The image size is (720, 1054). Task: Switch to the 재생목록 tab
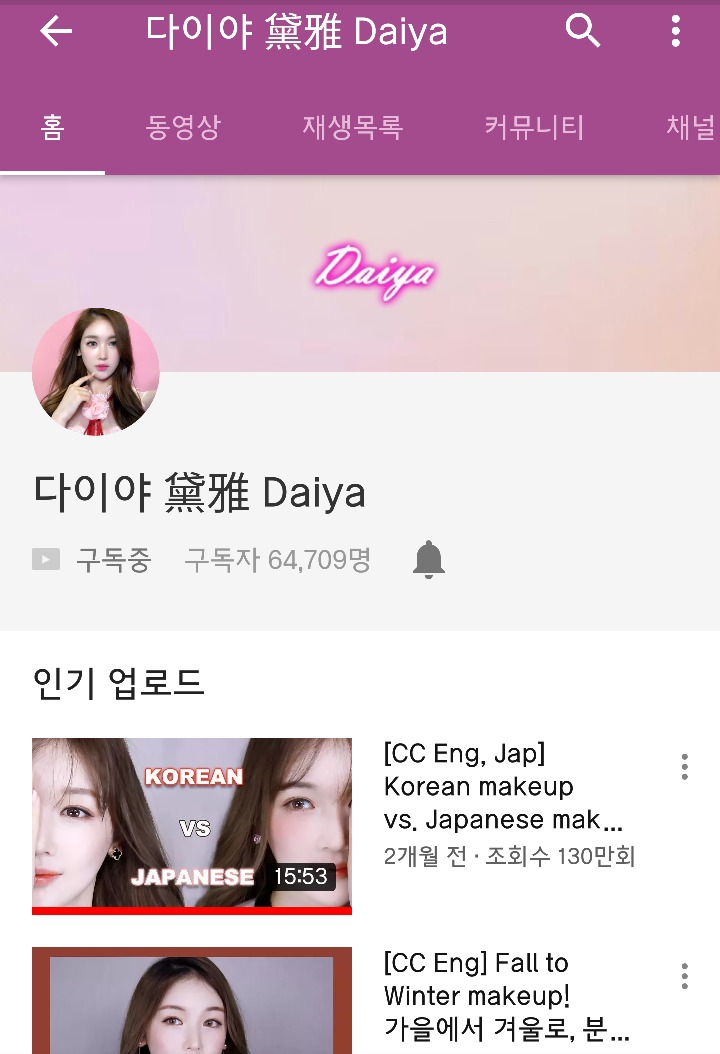coord(352,128)
